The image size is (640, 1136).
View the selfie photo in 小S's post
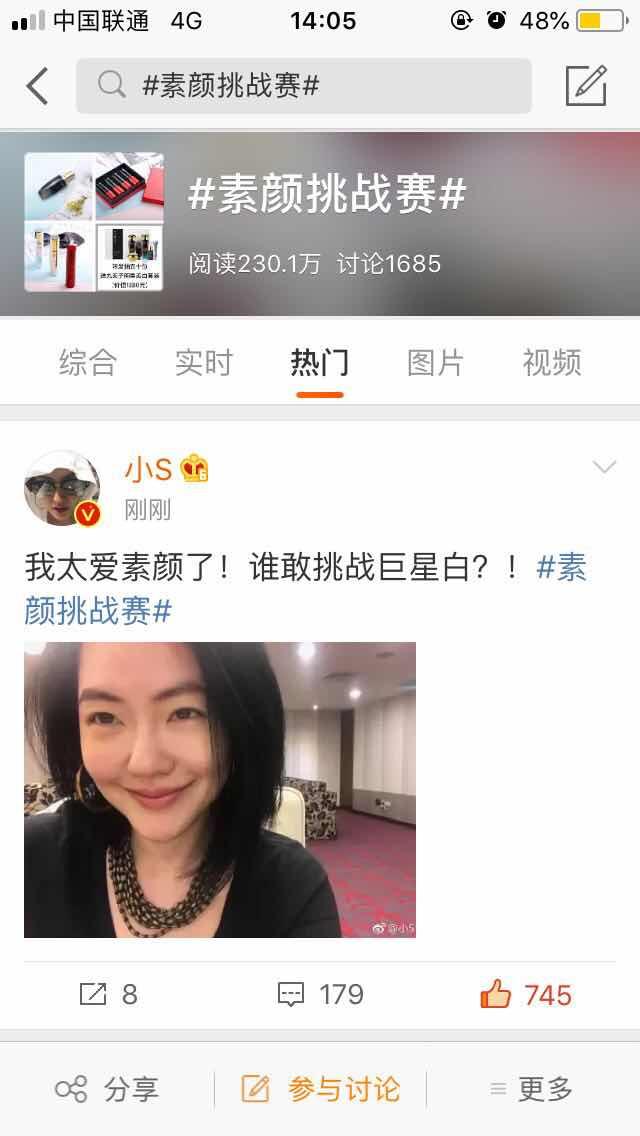point(220,790)
